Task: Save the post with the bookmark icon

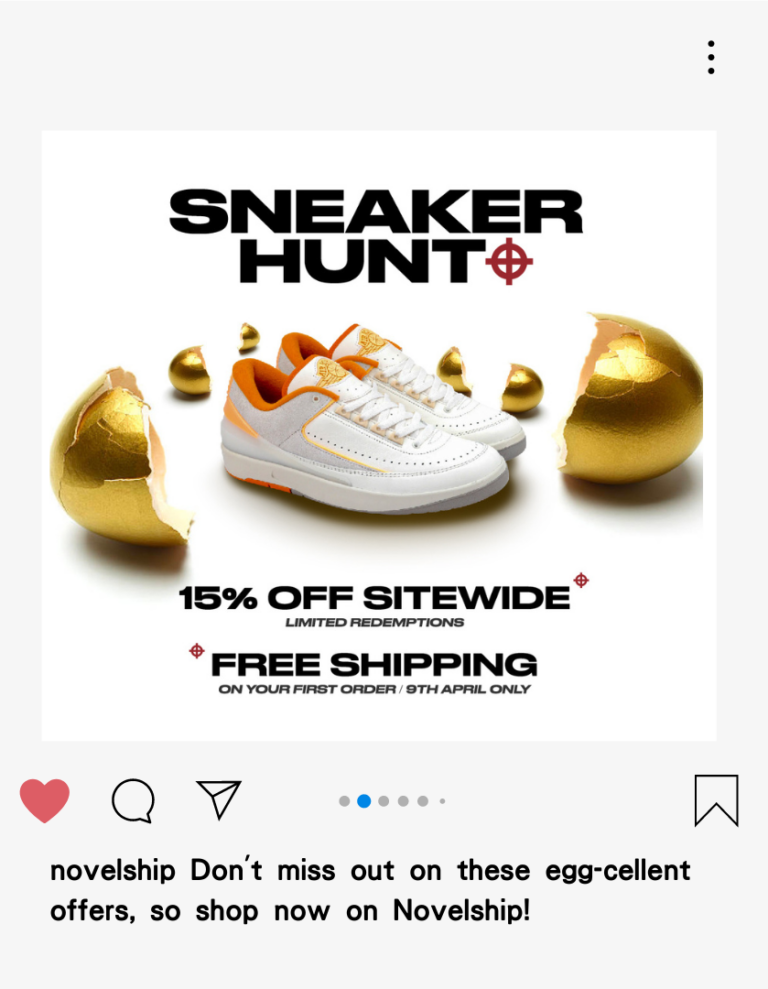Action: 716,800
